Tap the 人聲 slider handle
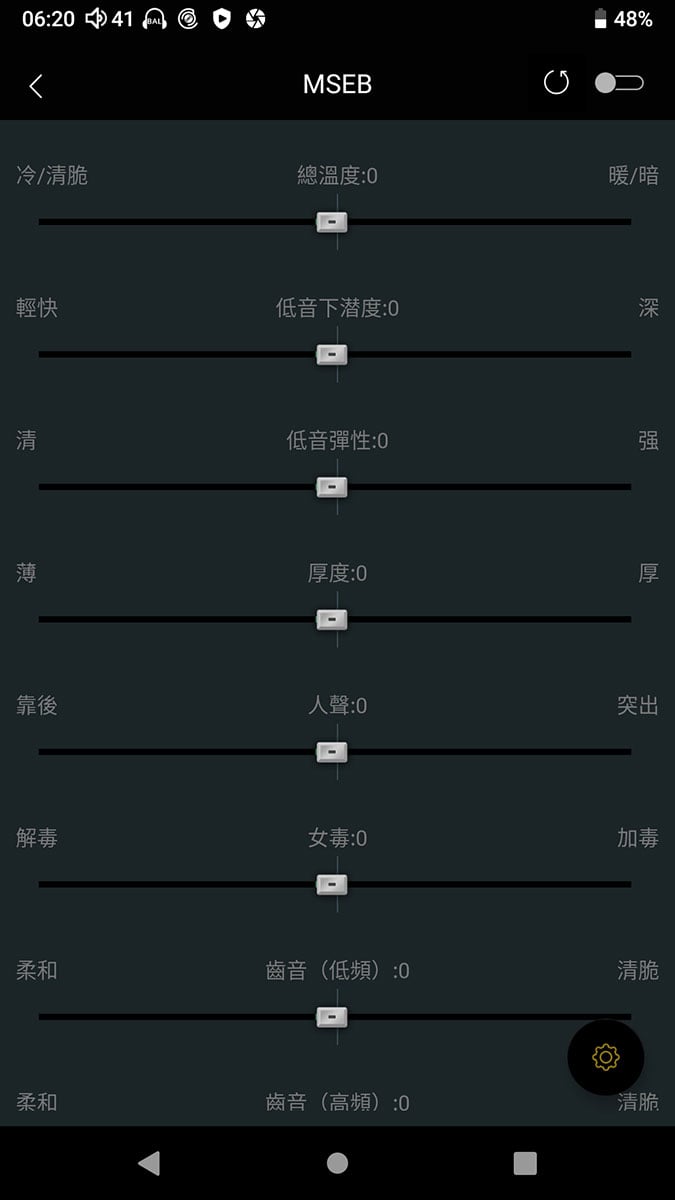Image resolution: width=675 pixels, height=1200 pixels. pos(332,752)
